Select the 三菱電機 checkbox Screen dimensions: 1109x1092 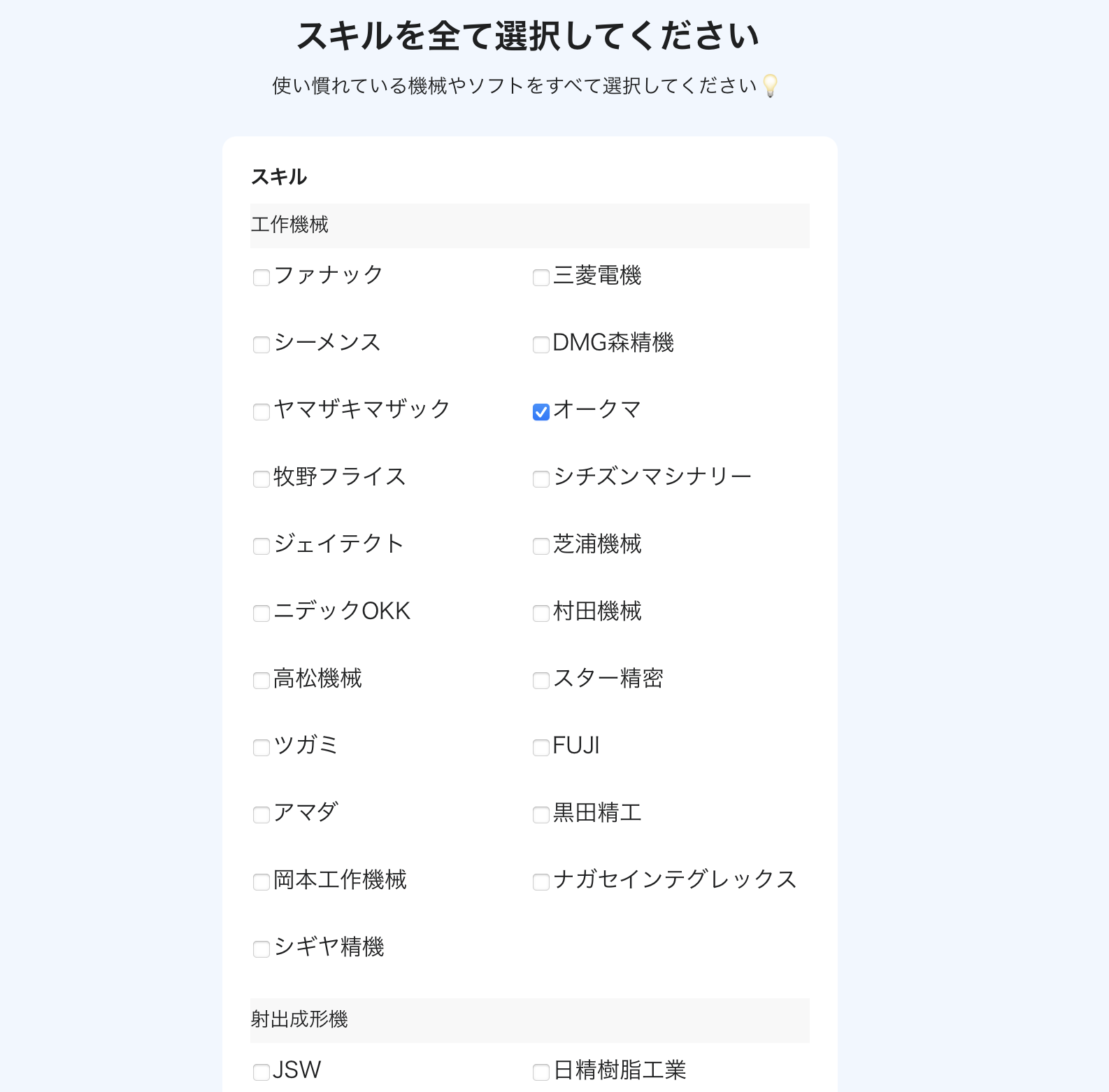coord(541,278)
